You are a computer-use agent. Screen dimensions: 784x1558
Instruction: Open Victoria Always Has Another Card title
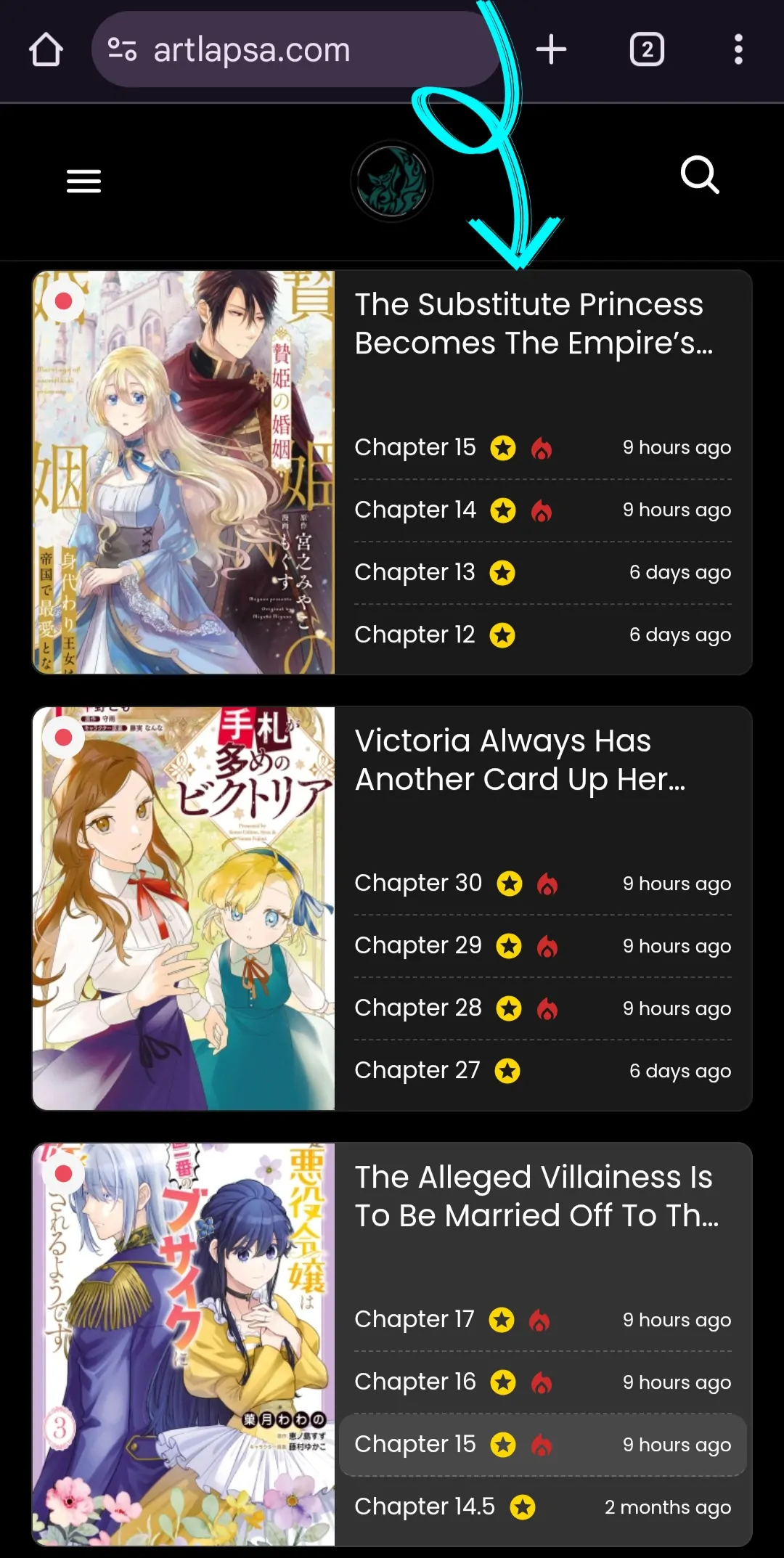click(x=519, y=760)
